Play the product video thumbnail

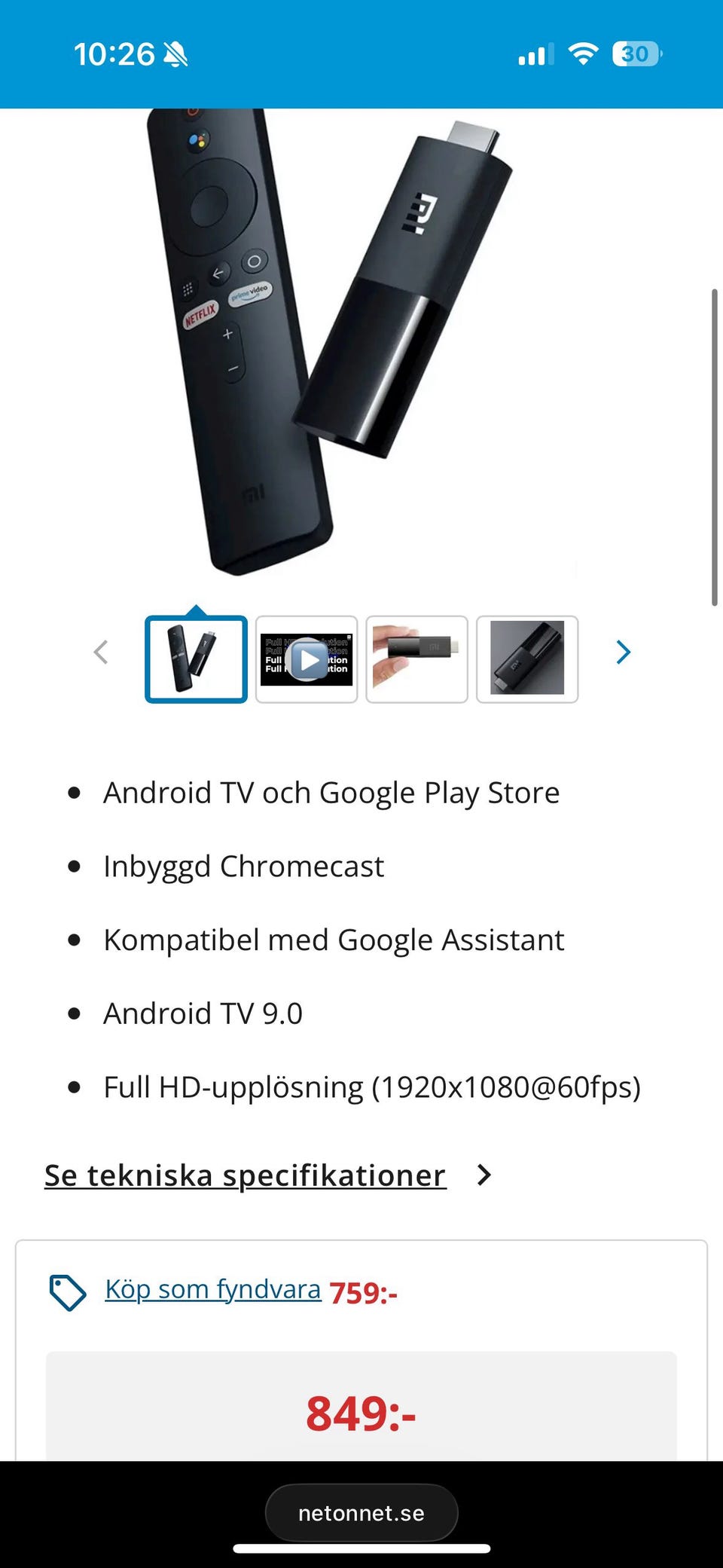click(x=307, y=659)
